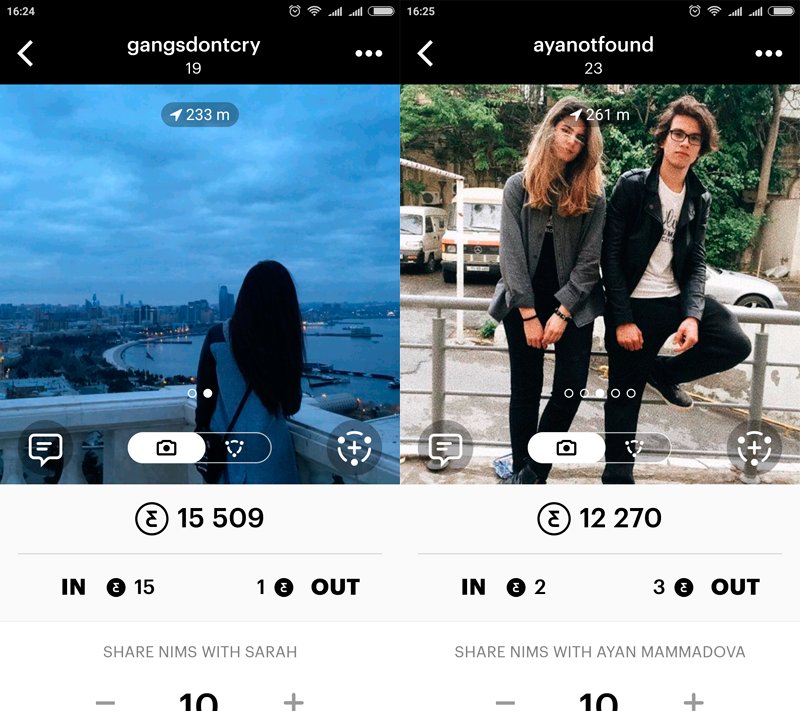Add ayanotfound to your circle
Viewport: 800px width, 711px height.
click(754, 449)
